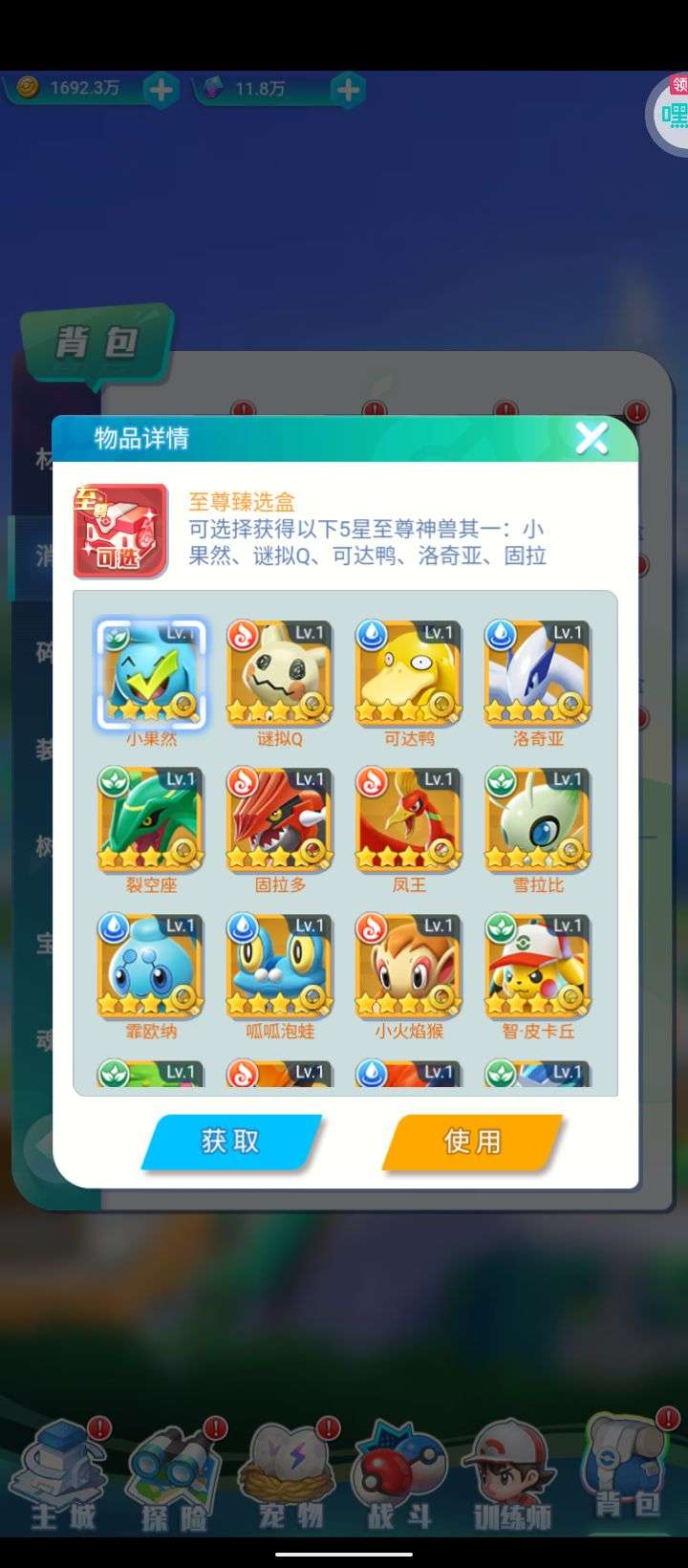Choose the 谜拟Q pet
Image resolution: width=688 pixels, height=1568 pixels.
point(279,672)
